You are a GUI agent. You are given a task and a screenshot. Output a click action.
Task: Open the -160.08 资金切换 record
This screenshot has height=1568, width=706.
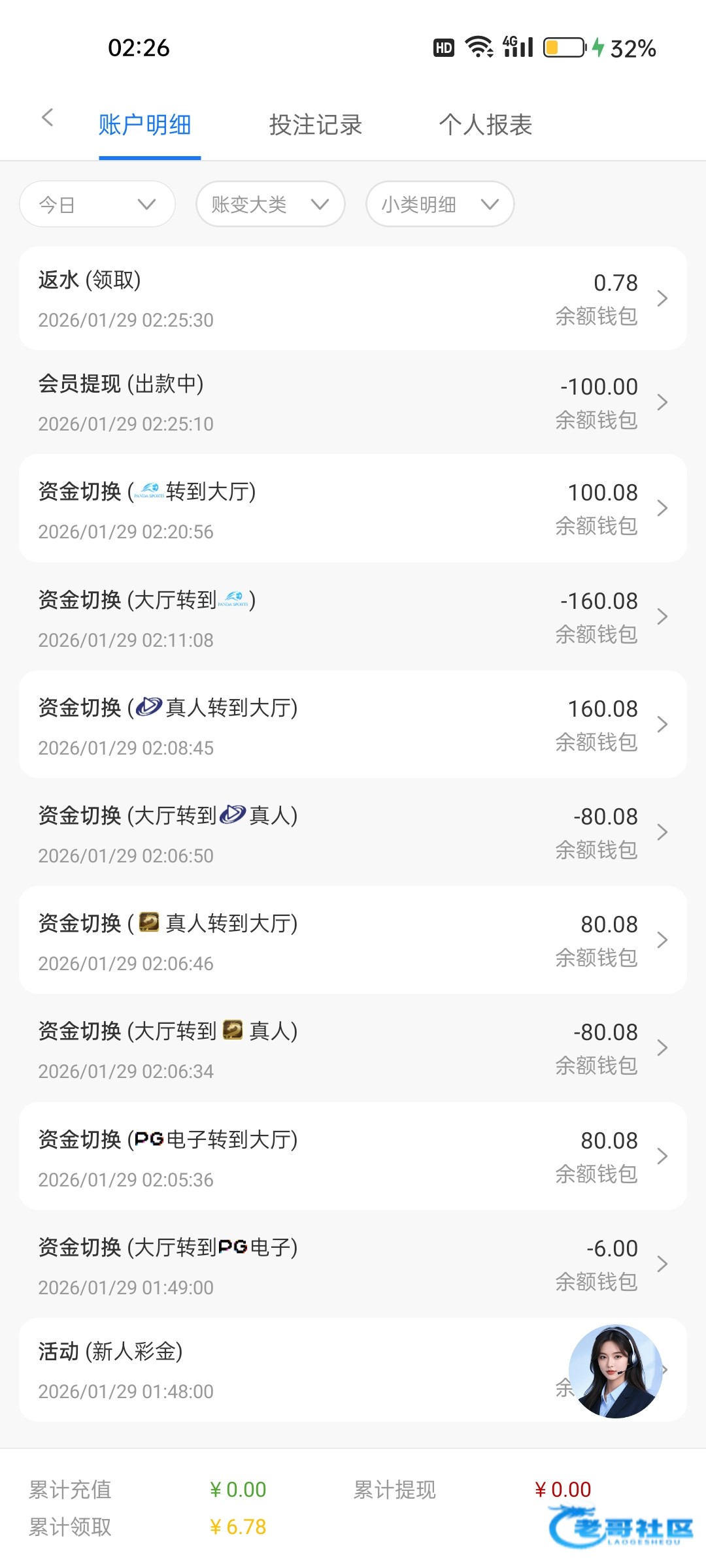[353, 617]
